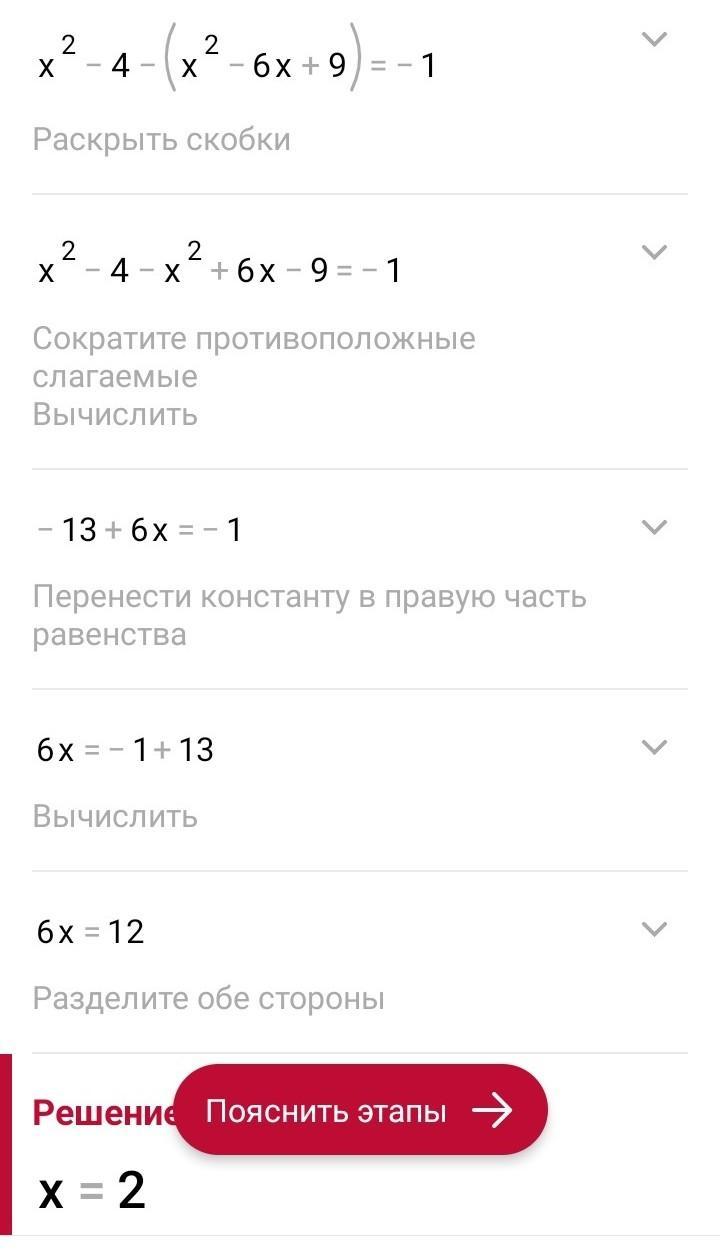Expand the 'Раскрыть скобки' step chevron
The width and height of the screenshot is (720, 1257).
pos(654,40)
